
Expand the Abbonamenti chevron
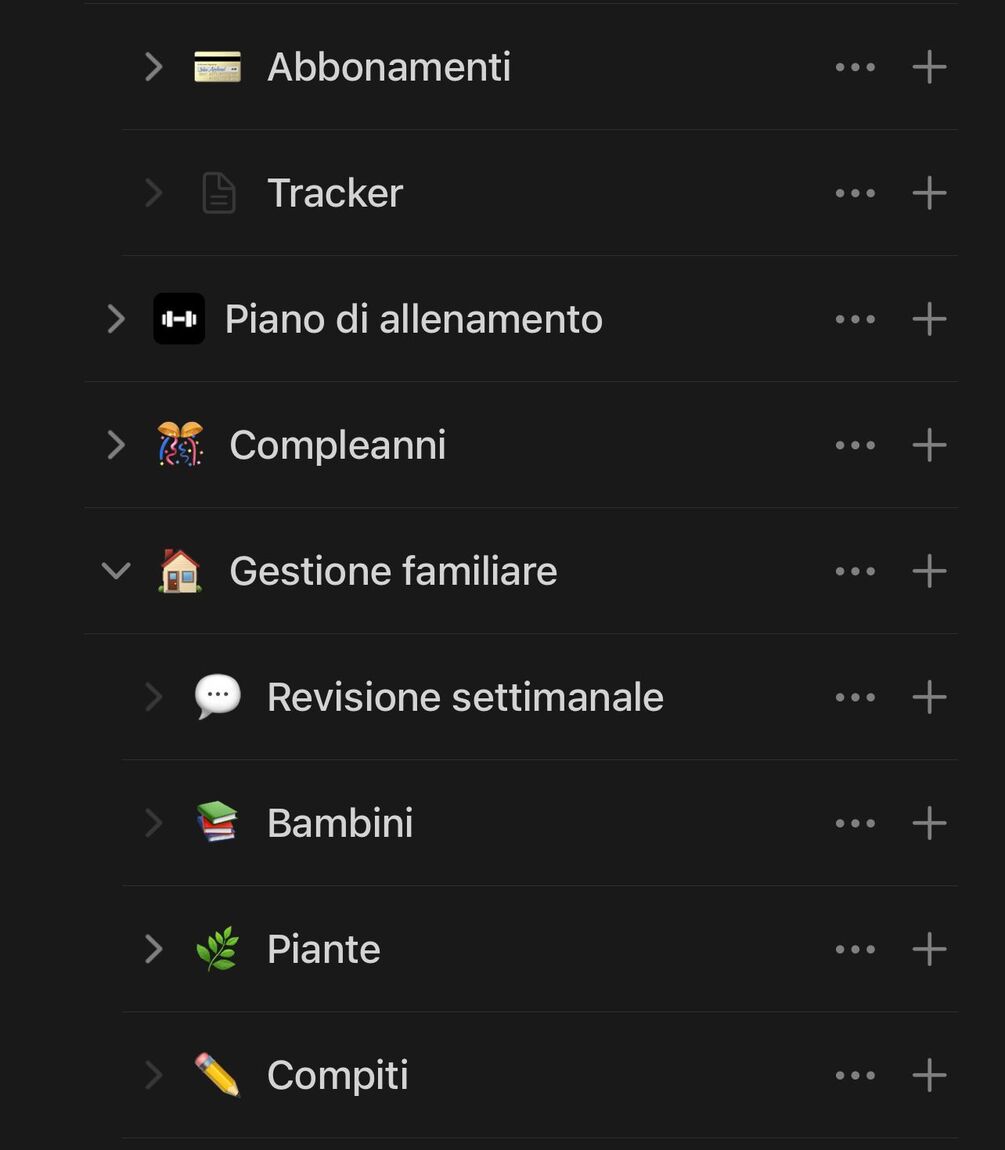point(153,67)
